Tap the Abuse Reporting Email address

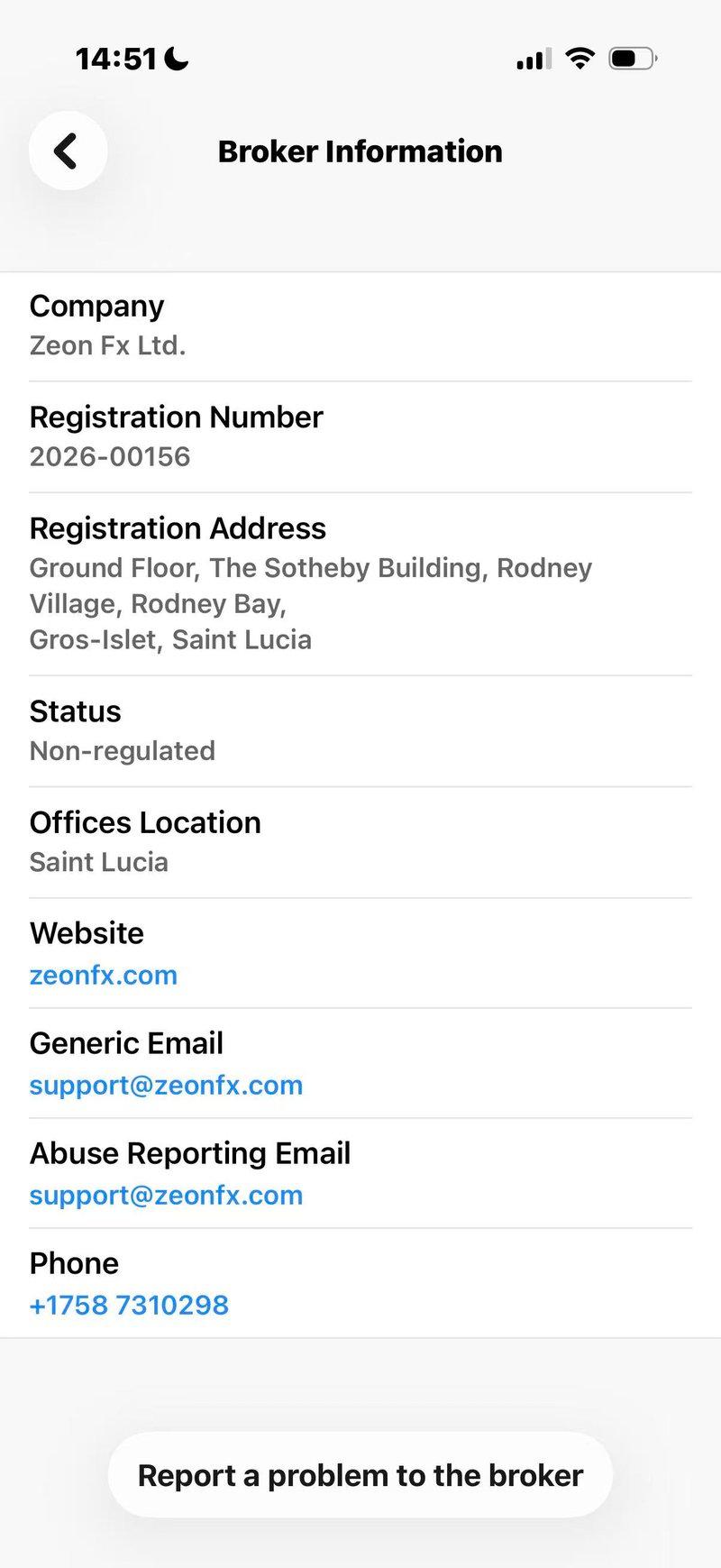166,1195
